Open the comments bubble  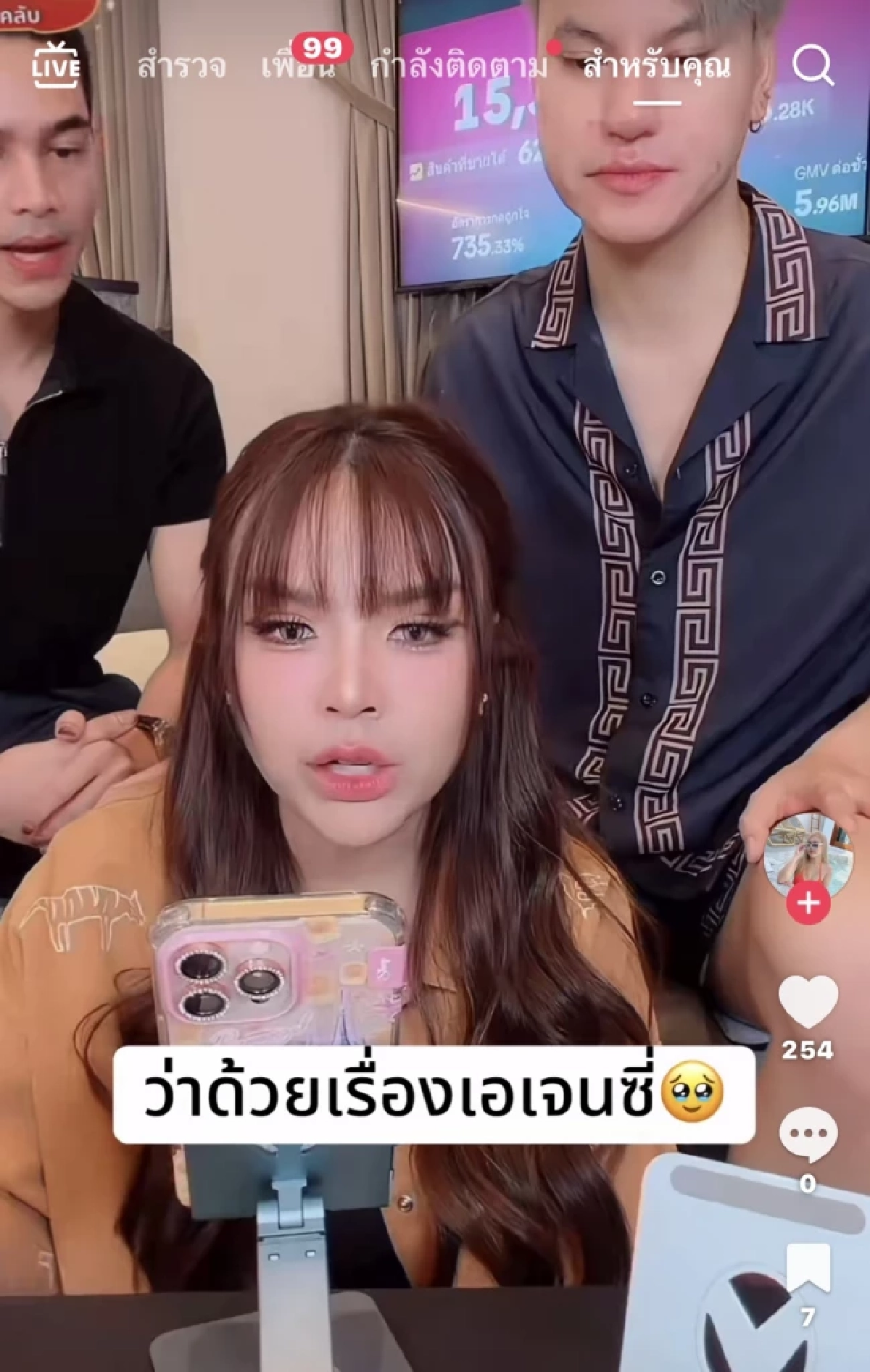(808, 1136)
